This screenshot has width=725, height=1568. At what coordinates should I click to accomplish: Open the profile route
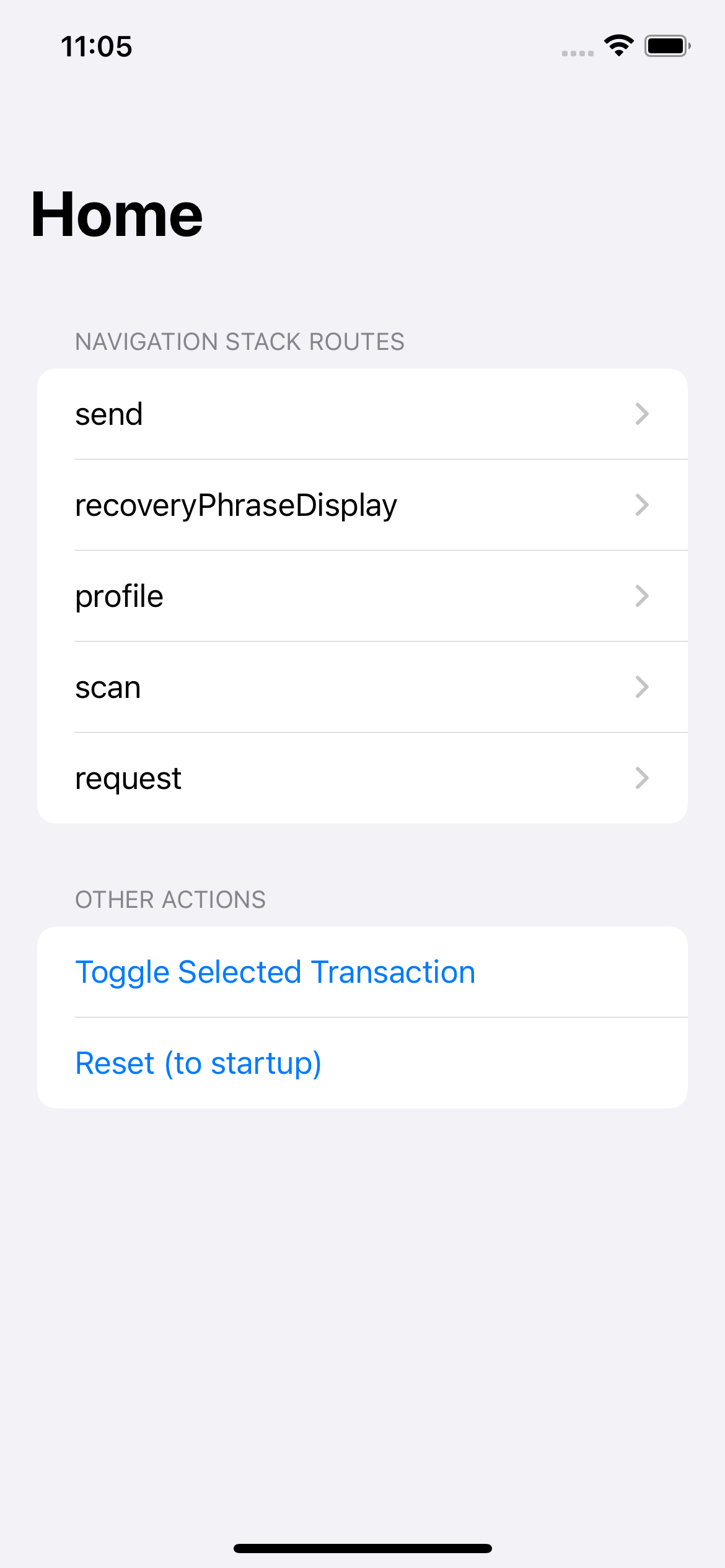(x=362, y=596)
